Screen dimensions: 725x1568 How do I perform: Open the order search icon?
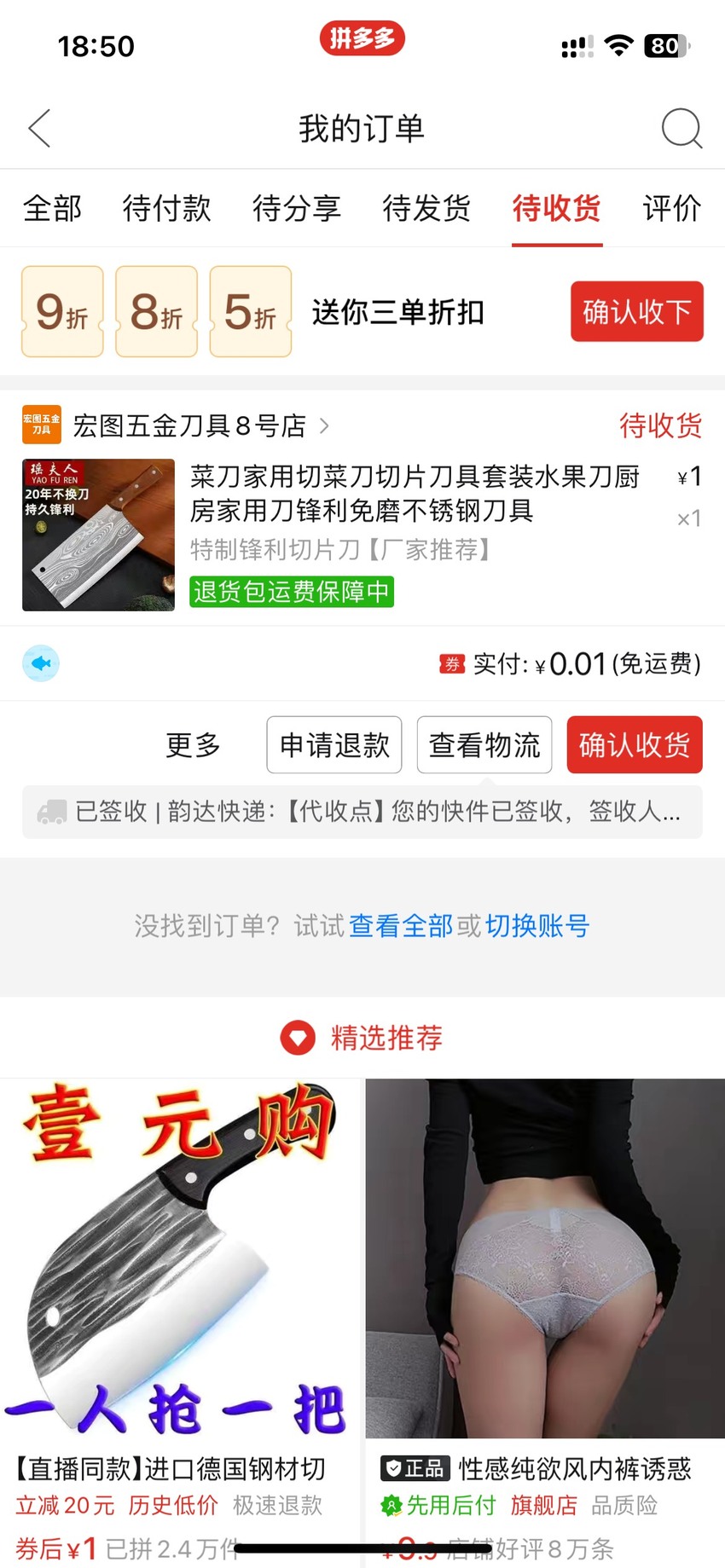[682, 129]
